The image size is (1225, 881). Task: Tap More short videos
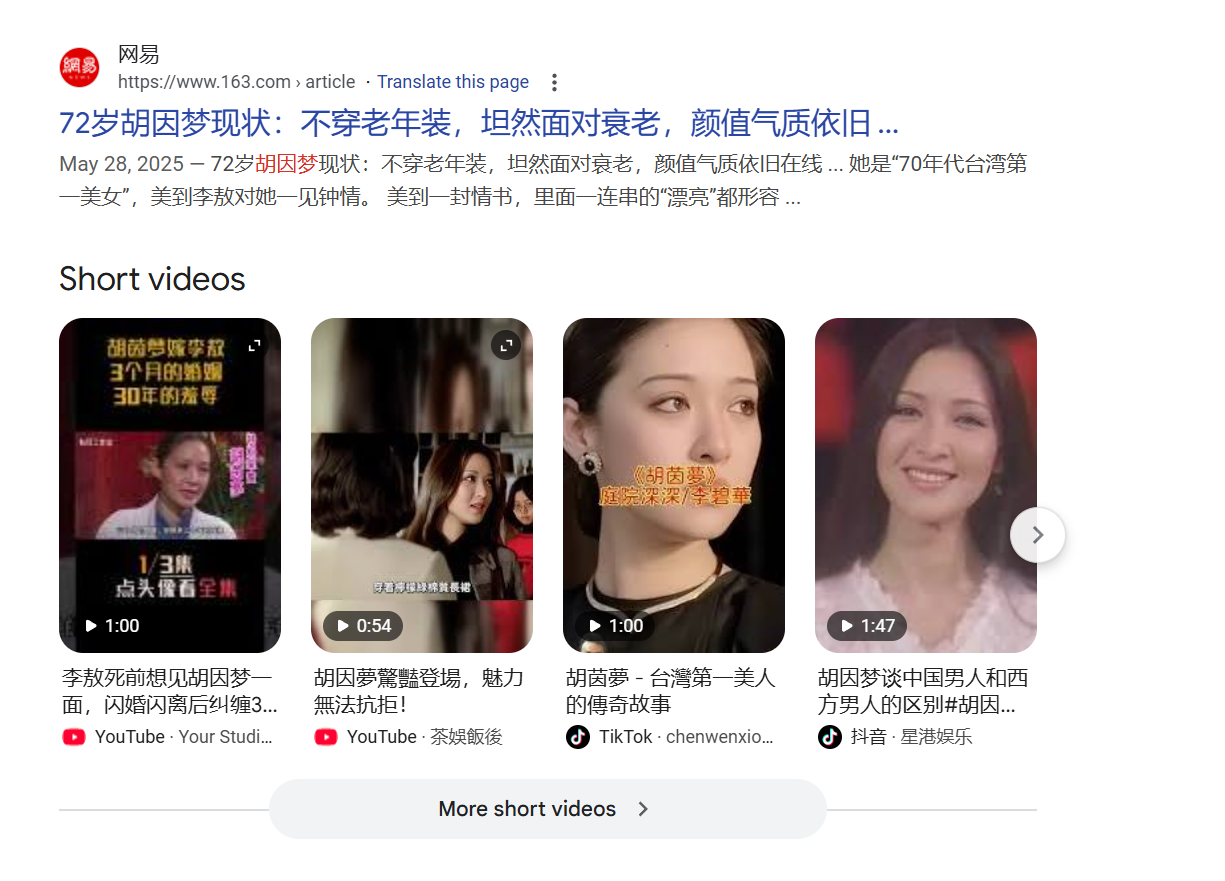click(546, 809)
